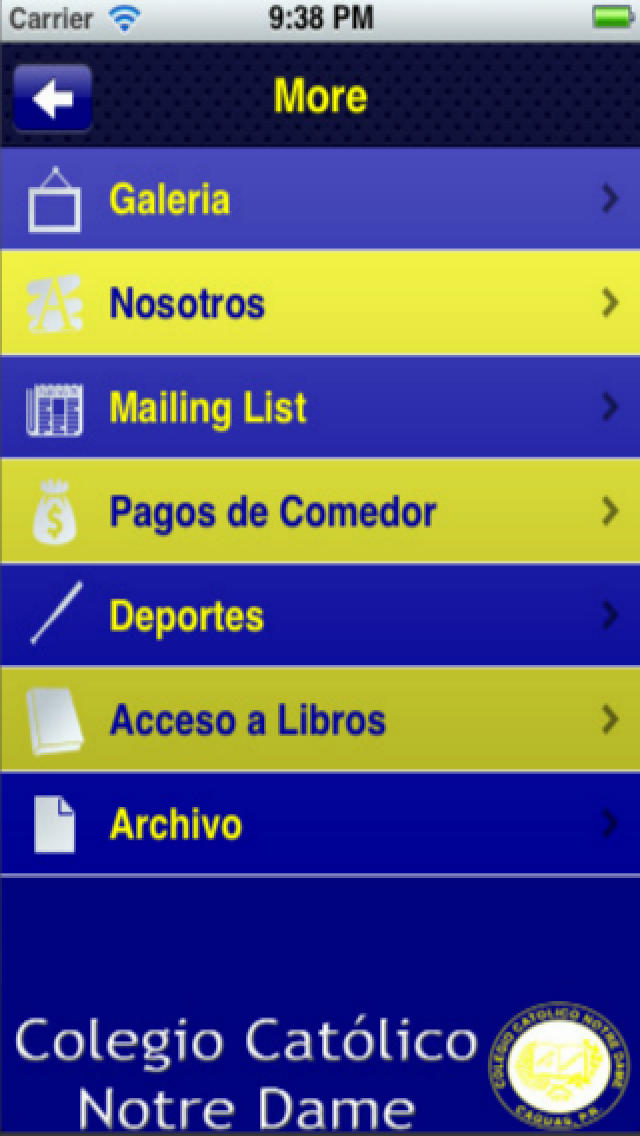Go back with the arrow button

tap(52, 98)
